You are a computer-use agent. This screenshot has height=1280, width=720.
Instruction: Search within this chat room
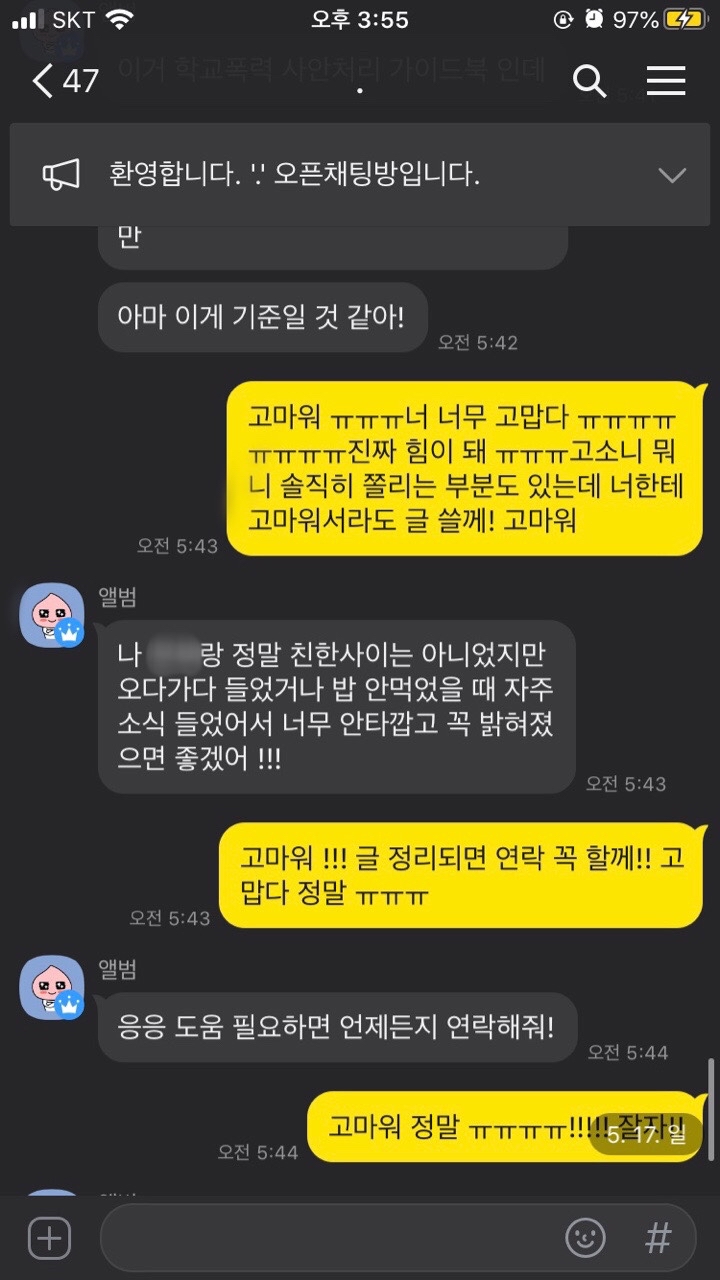click(590, 81)
